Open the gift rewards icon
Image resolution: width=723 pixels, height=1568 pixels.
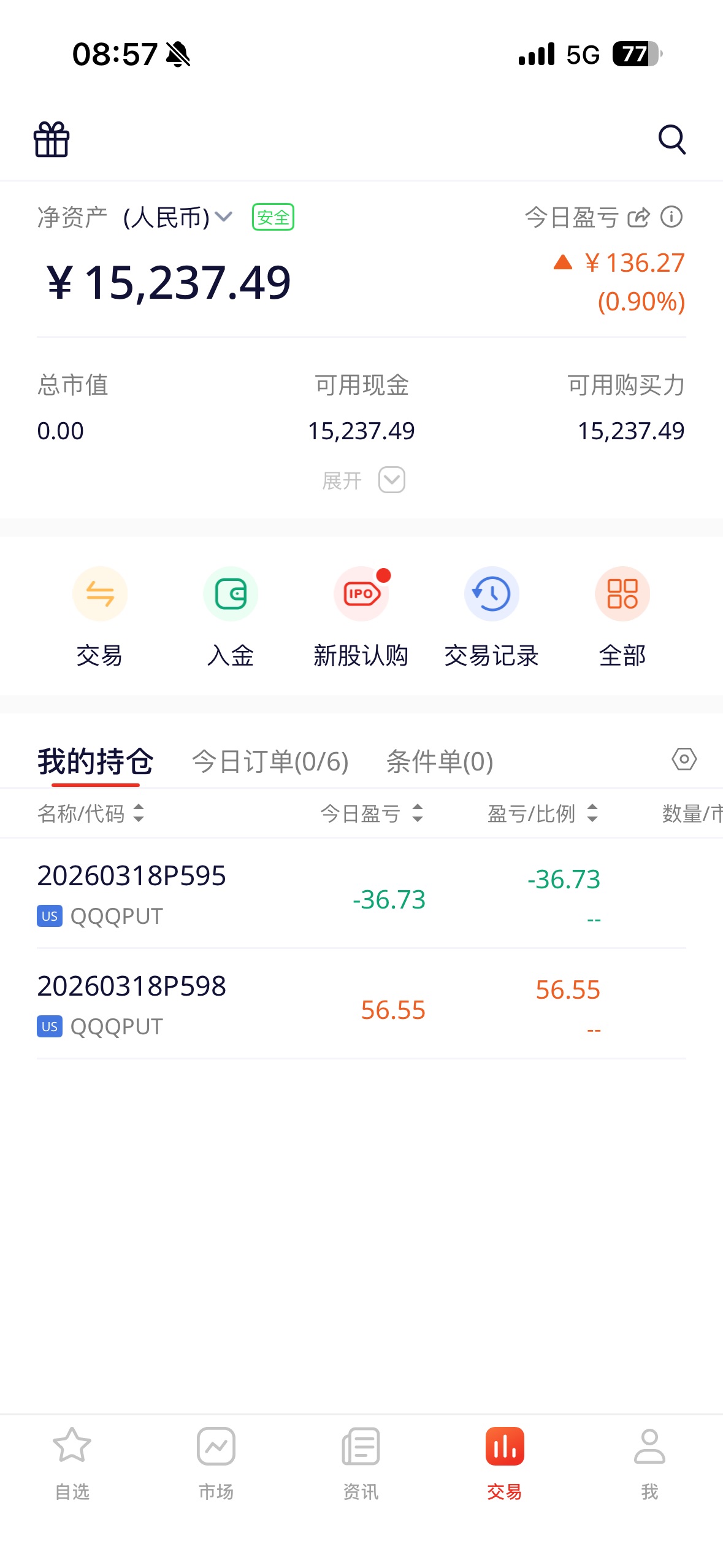52,140
